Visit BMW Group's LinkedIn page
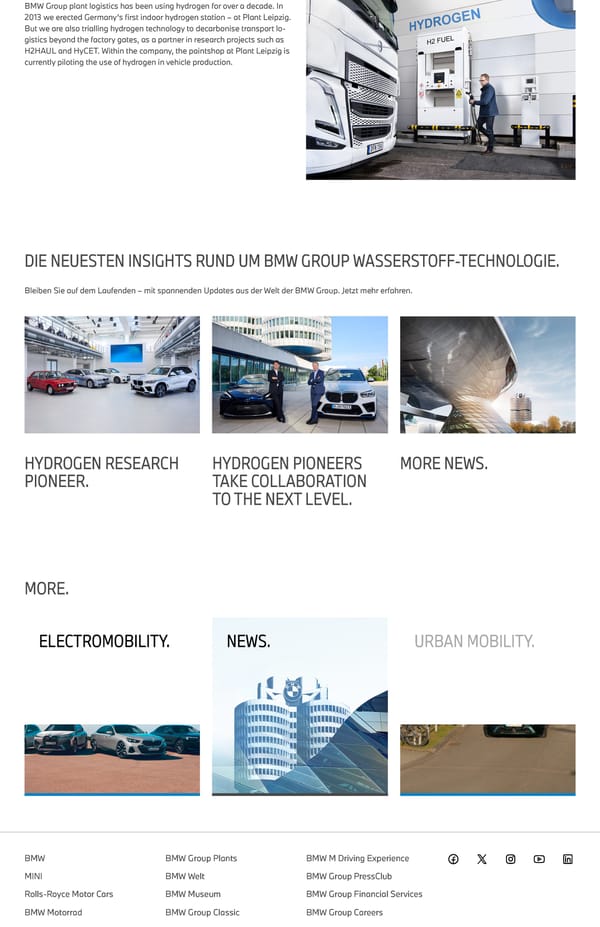This screenshot has height=927, width=600. 568,859
